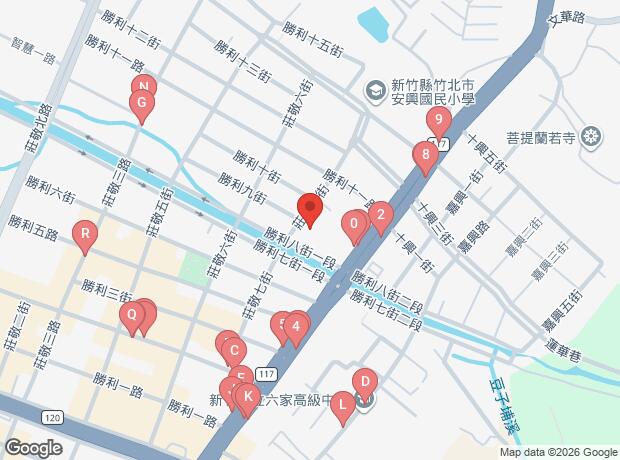Open the marker numbered 9
The image size is (620, 460).
(437, 121)
